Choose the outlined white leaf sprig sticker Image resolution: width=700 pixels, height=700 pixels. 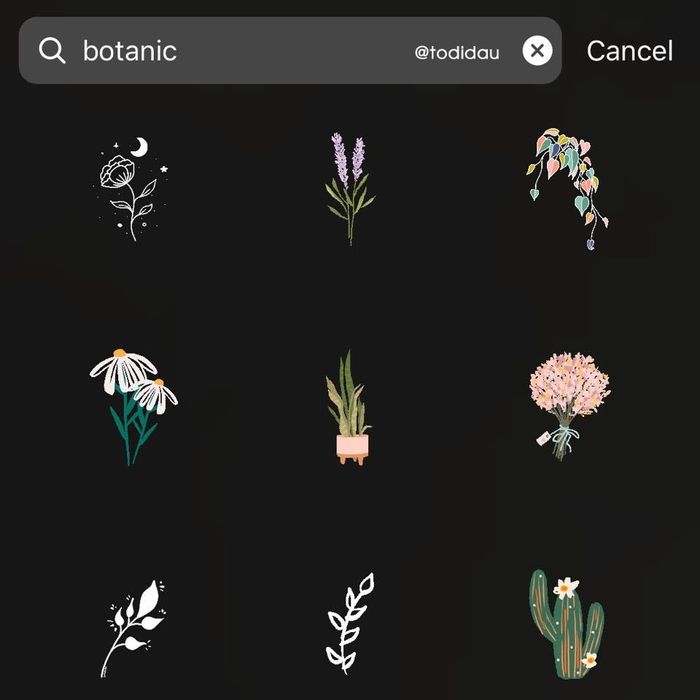[x=349, y=623]
